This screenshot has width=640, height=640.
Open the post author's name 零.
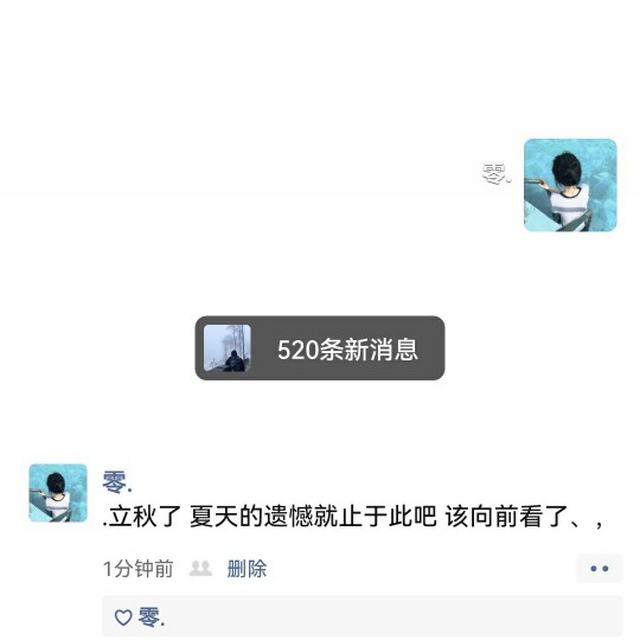pos(118,483)
